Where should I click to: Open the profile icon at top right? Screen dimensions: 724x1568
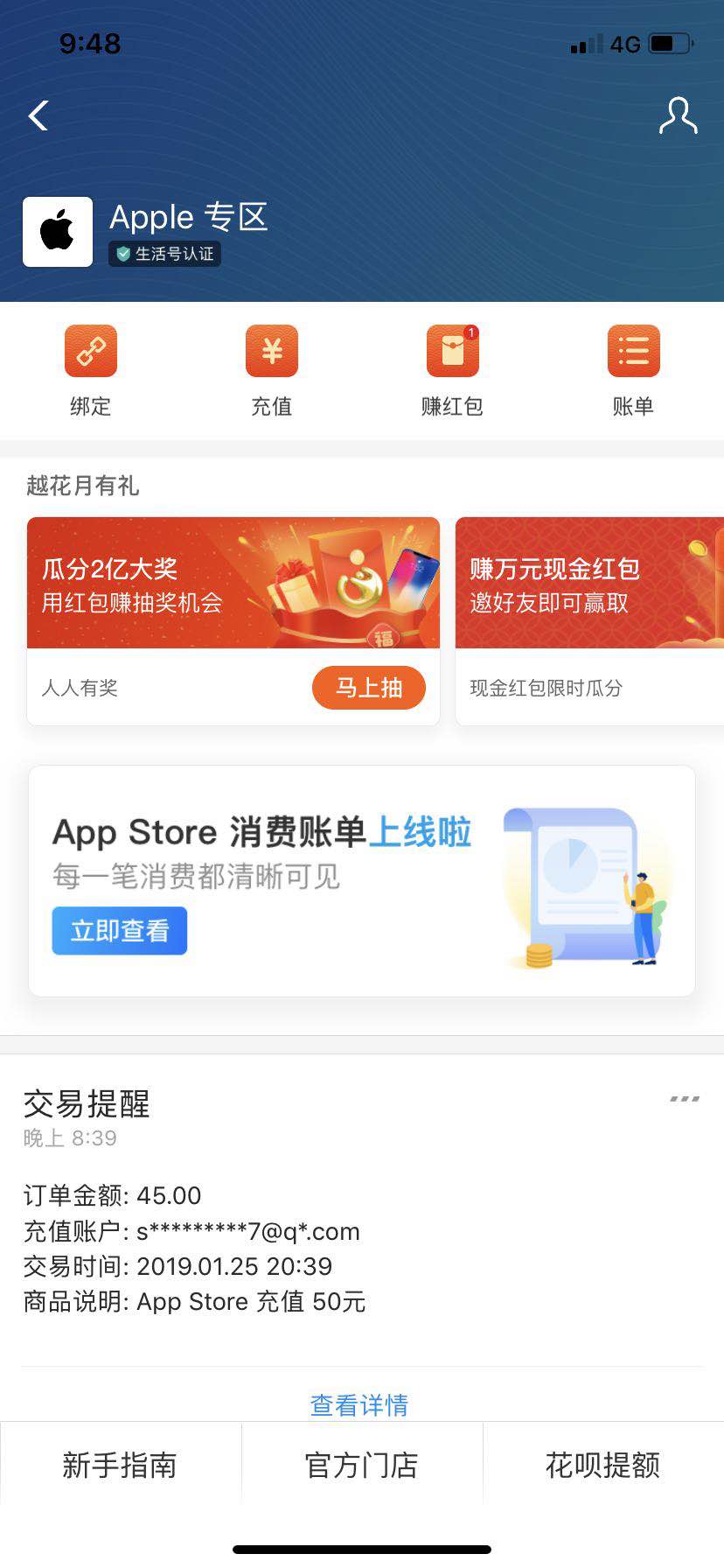click(x=678, y=115)
